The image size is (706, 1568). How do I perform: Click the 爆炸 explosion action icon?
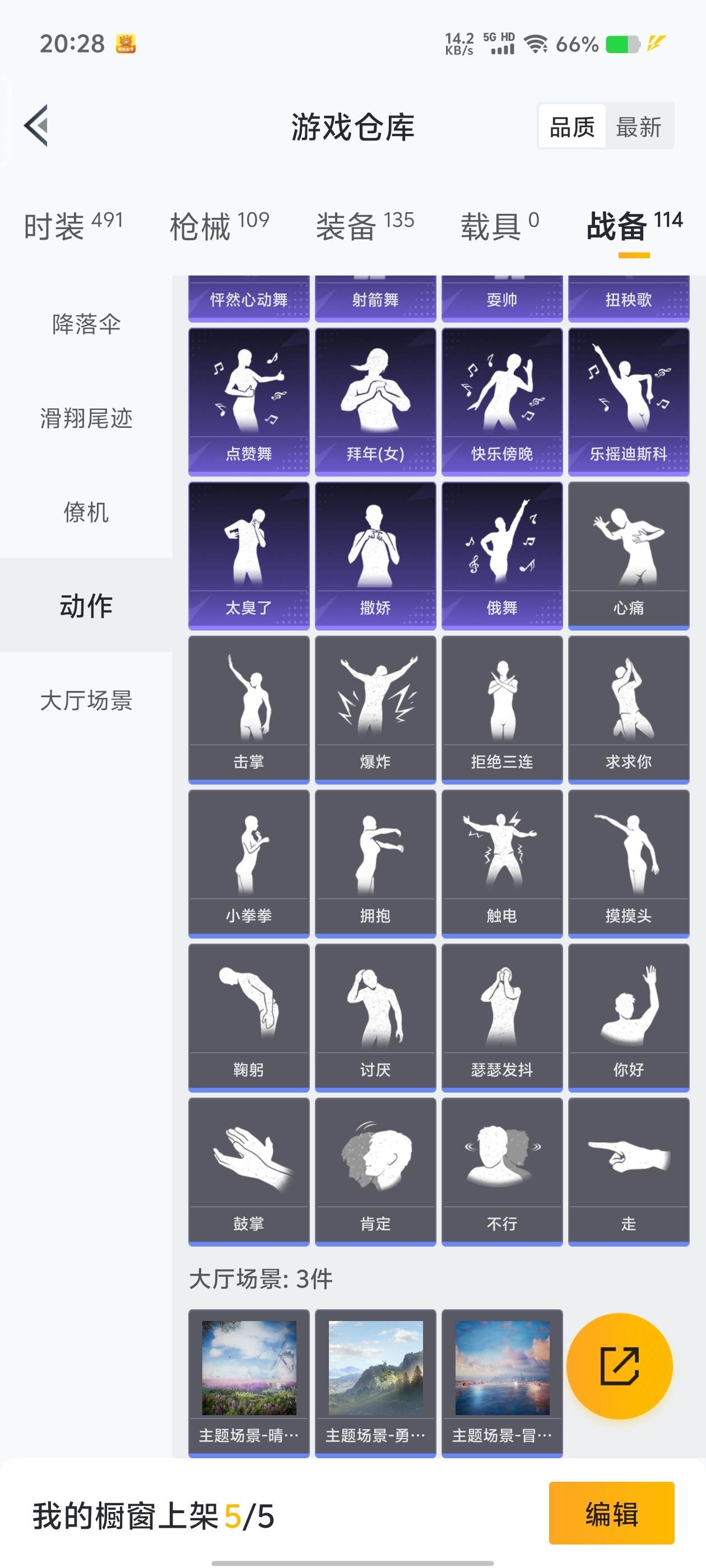click(375, 706)
